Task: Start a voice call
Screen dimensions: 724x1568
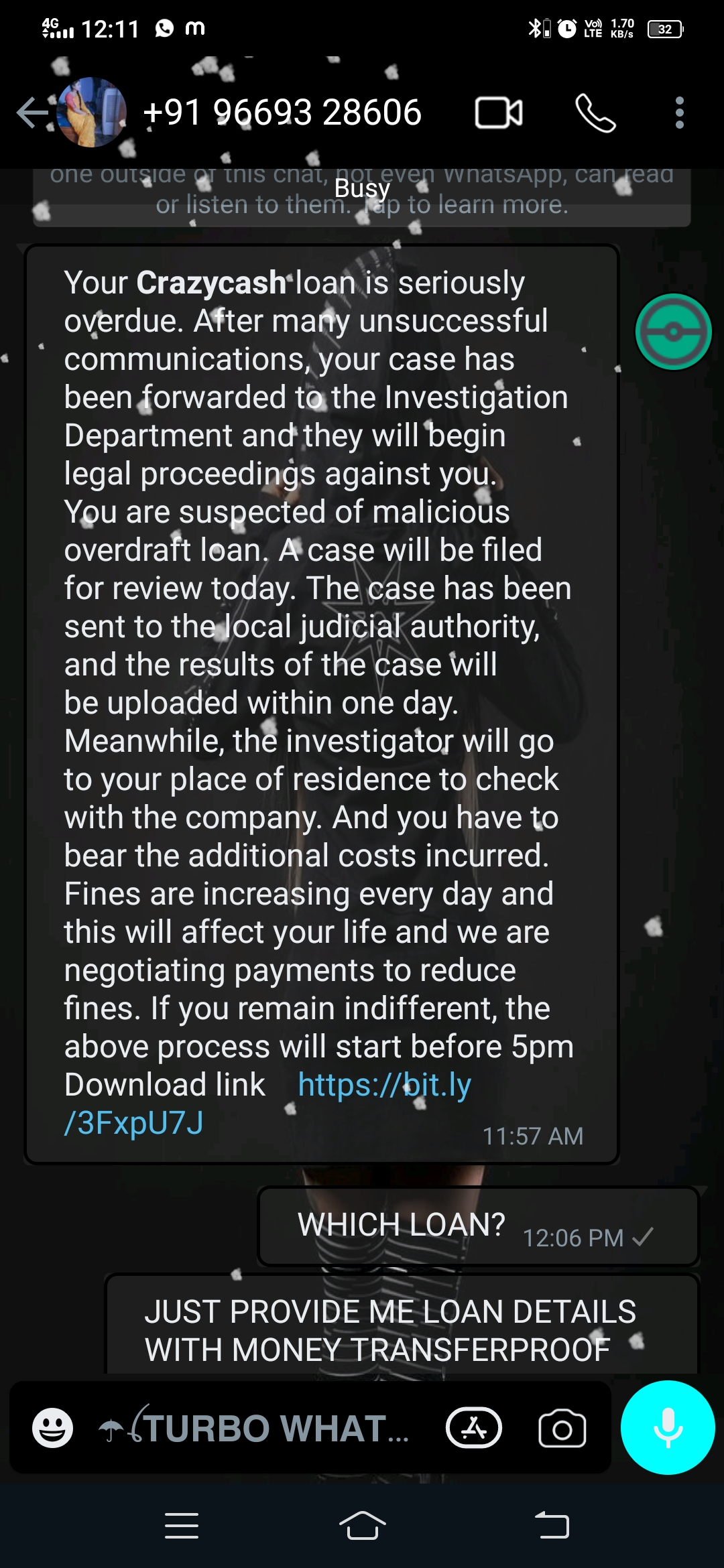Action: point(595,113)
